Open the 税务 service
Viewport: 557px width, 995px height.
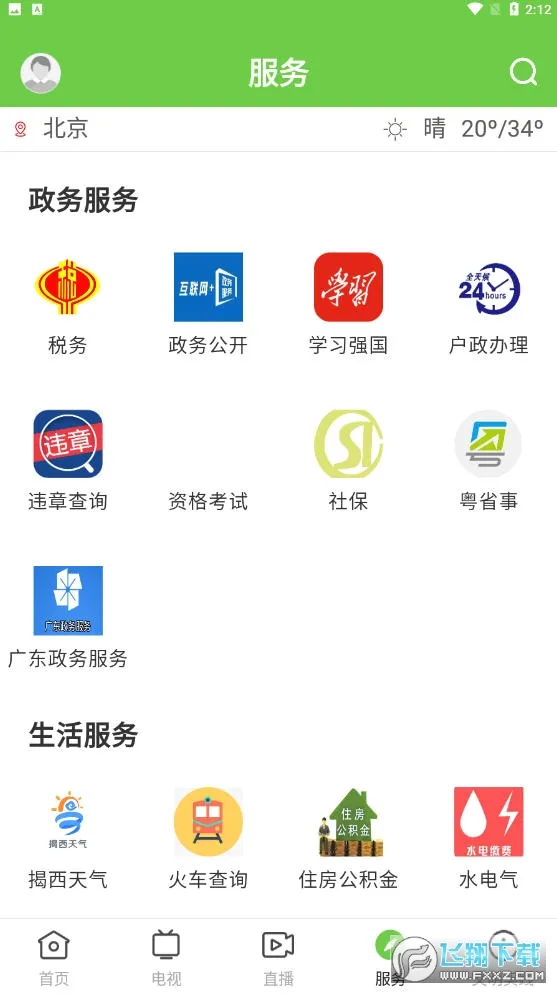(68, 303)
